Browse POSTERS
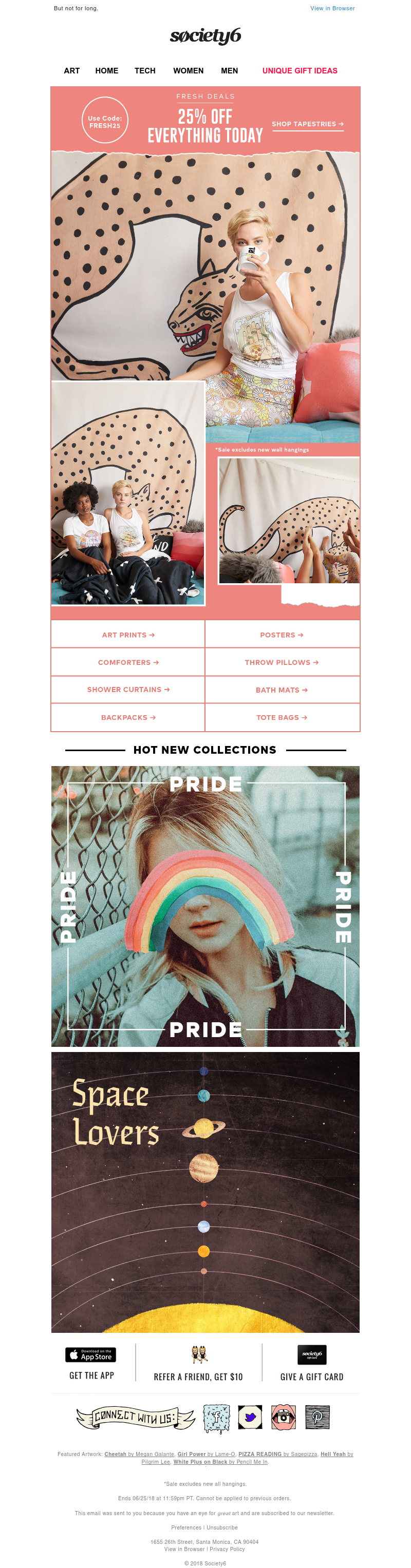Viewport: 411px width, 1568px height. point(282,635)
